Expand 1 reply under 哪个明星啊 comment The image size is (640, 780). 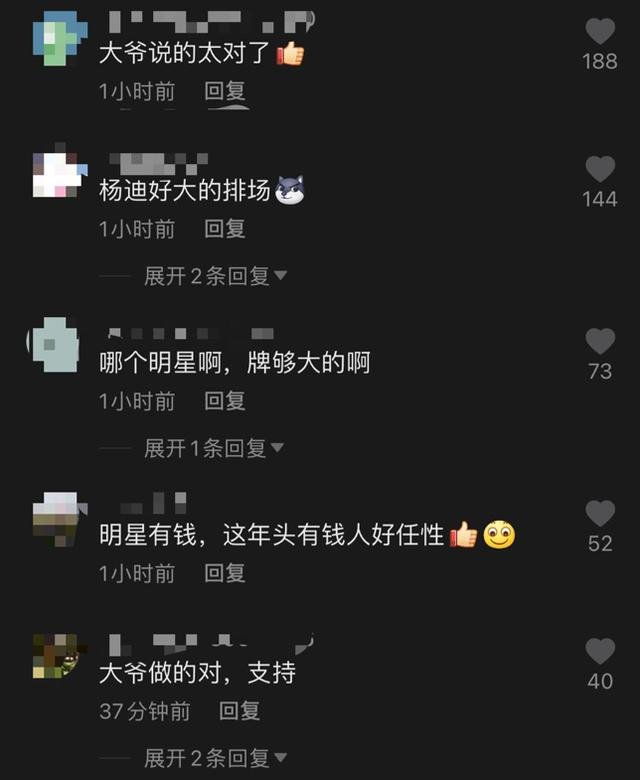(x=214, y=448)
